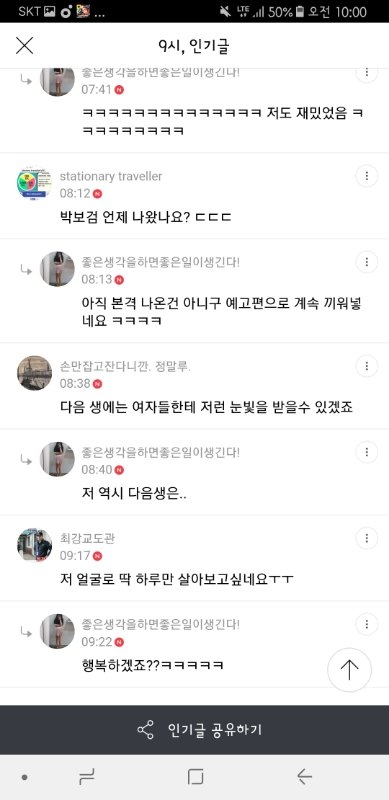Open the options menu on the 08:40 reply
Screen dimensions: 389x800
click(366, 452)
